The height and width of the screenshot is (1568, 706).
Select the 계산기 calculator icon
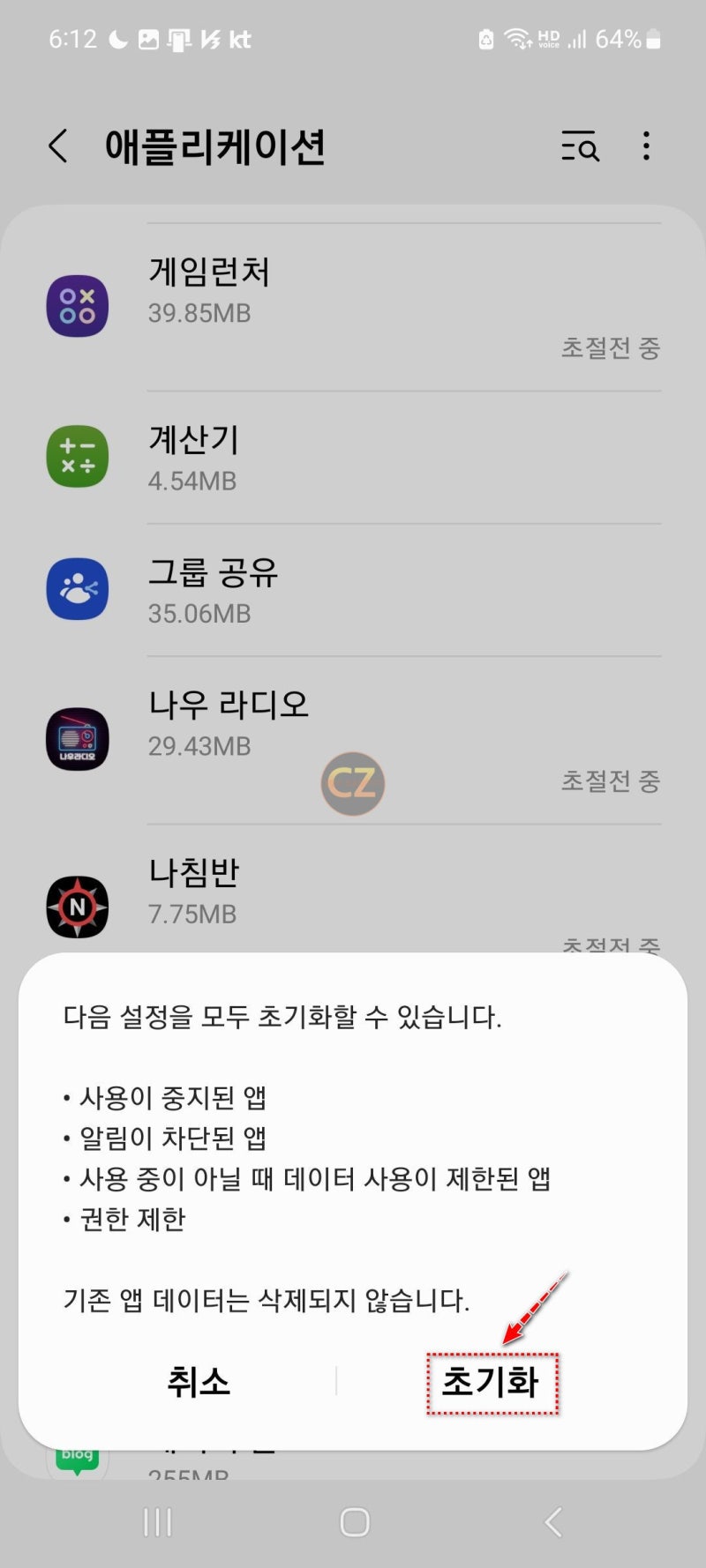click(x=77, y=456)
